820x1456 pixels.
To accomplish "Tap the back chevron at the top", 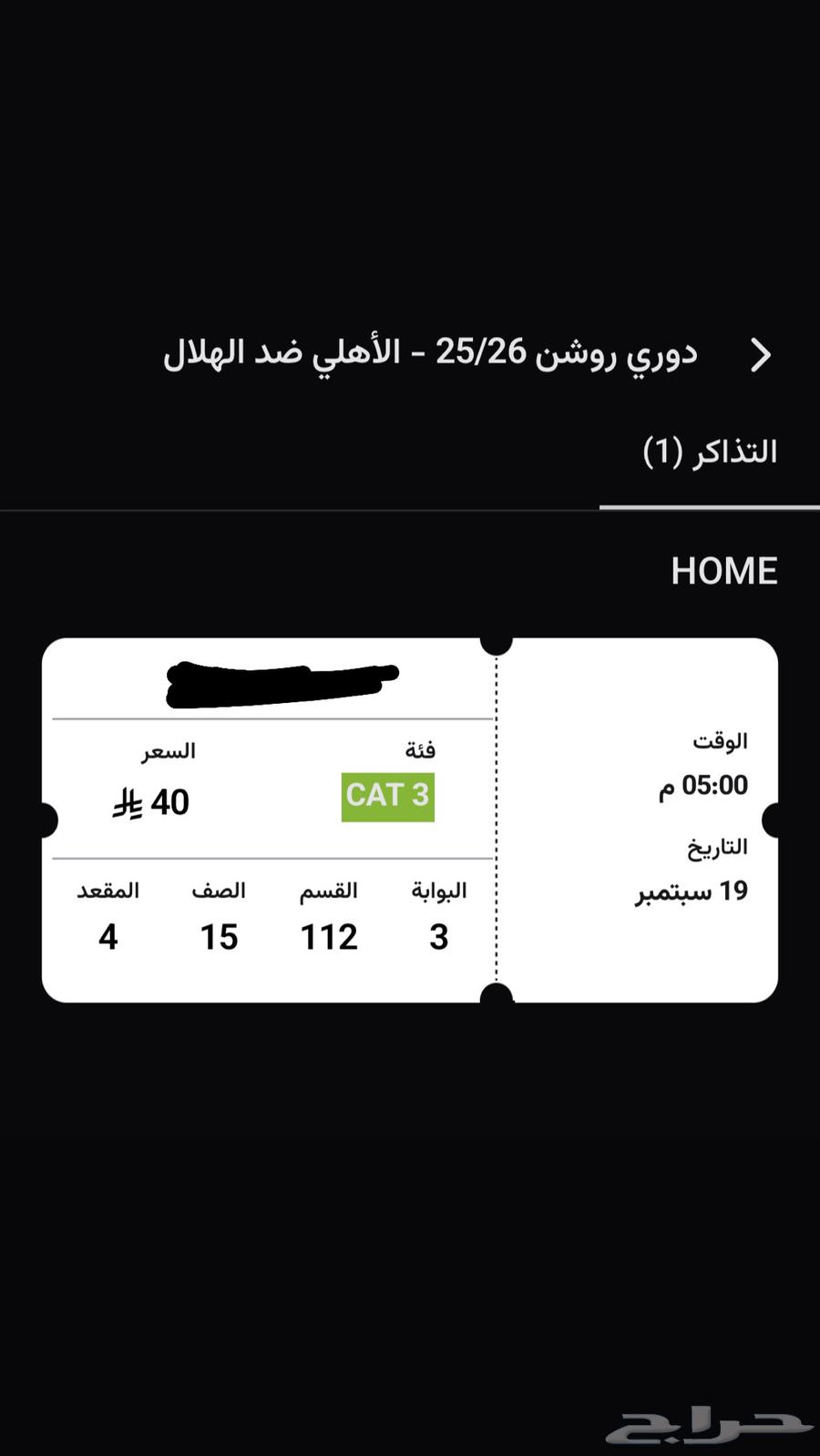I will pos(762,354).
